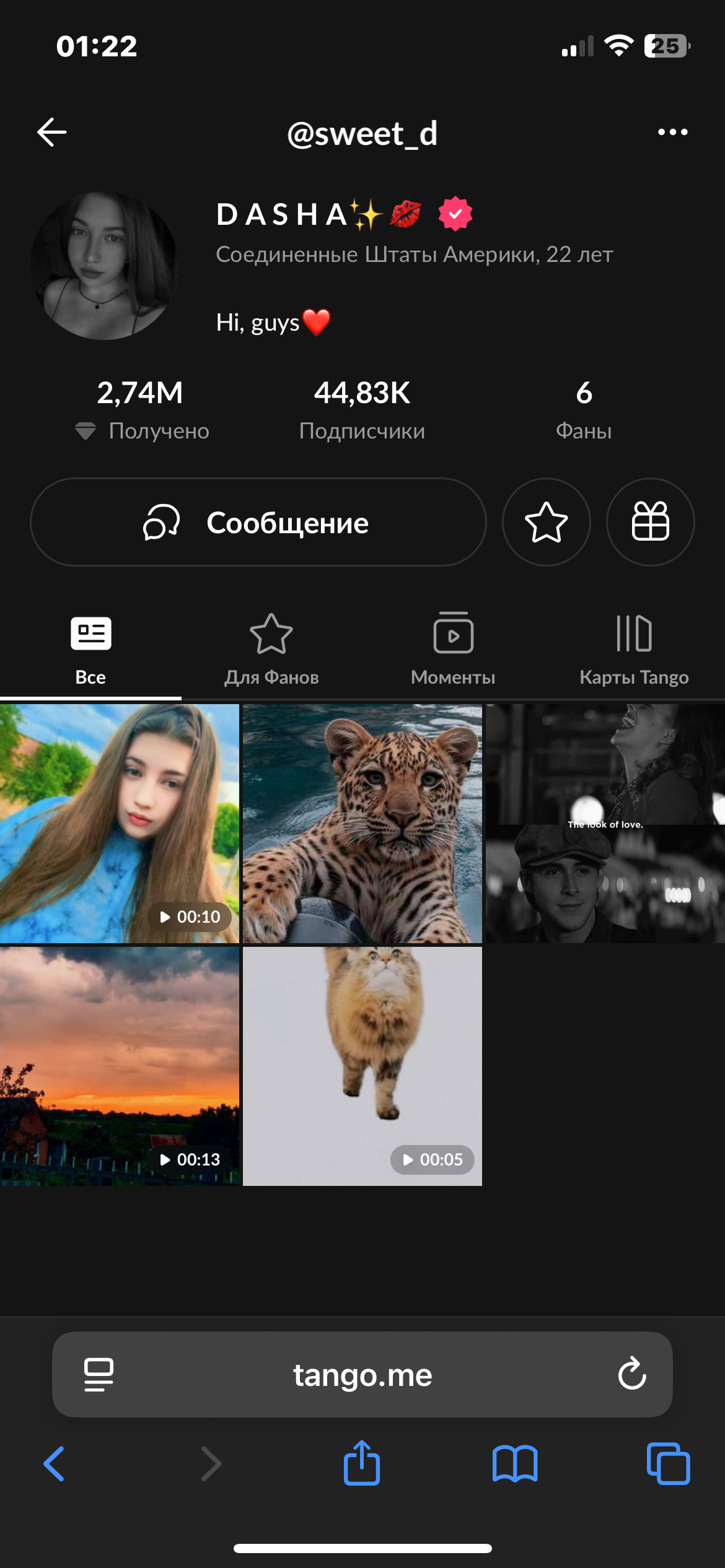
Task: View DASHA's profile picture
Action: pyautogui.click(x=104, y=266)
